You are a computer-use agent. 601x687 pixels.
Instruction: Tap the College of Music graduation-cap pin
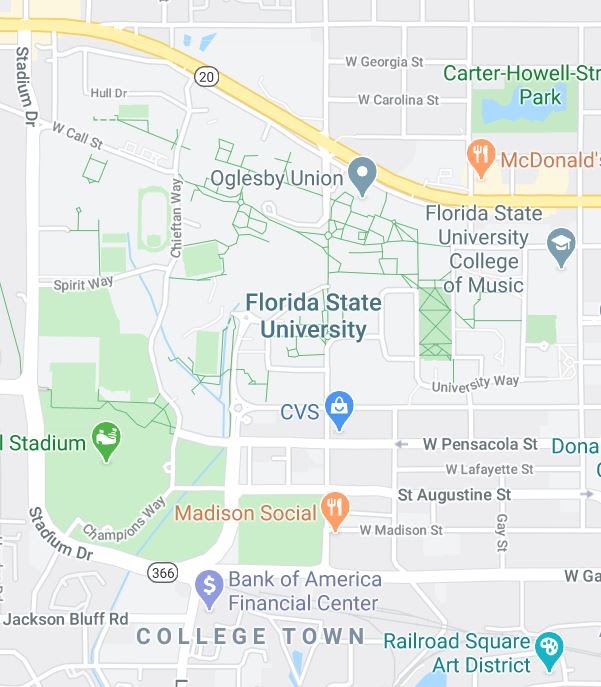click(562, 246)
